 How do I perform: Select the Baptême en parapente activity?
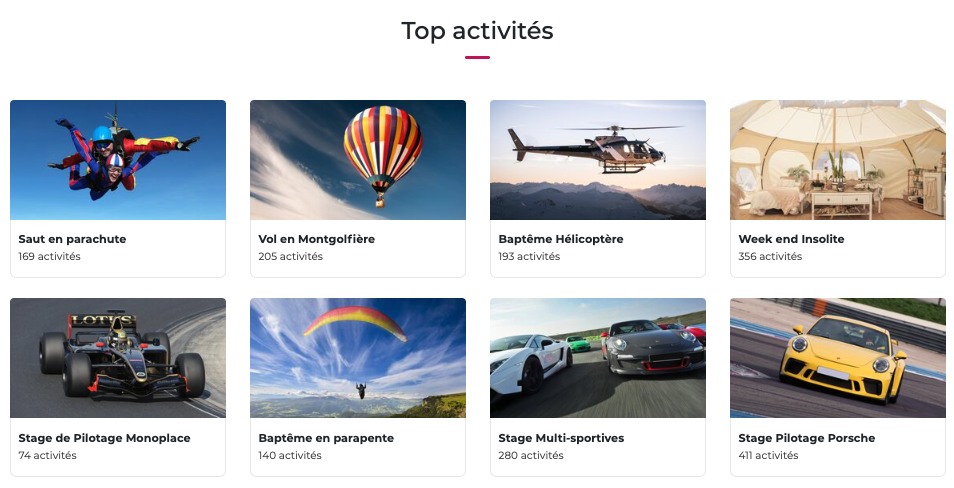point(357,386)
